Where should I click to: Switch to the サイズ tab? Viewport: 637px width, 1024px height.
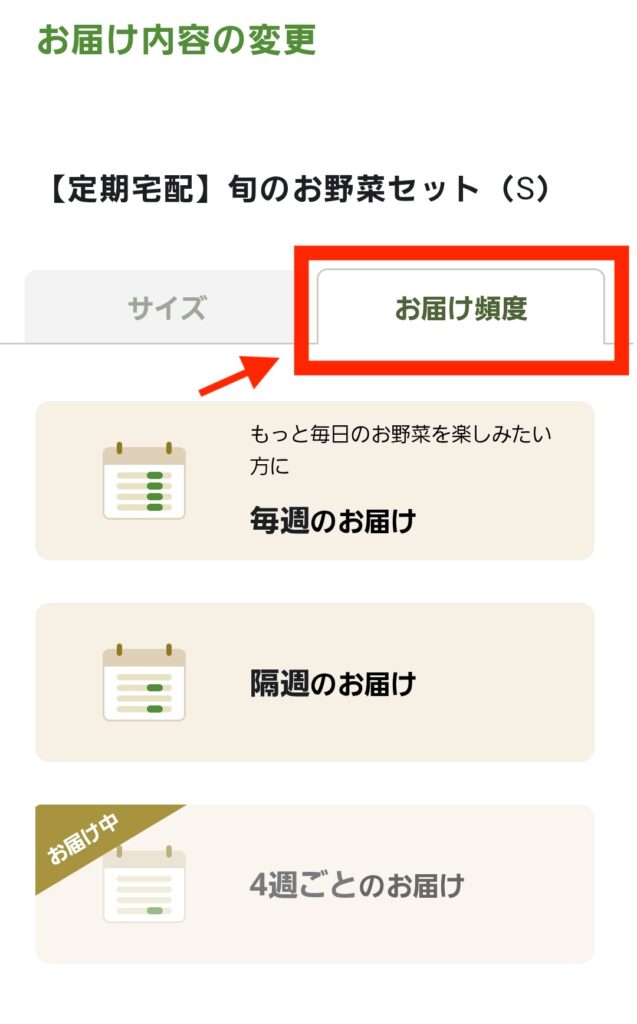click(x=166, y=307)
